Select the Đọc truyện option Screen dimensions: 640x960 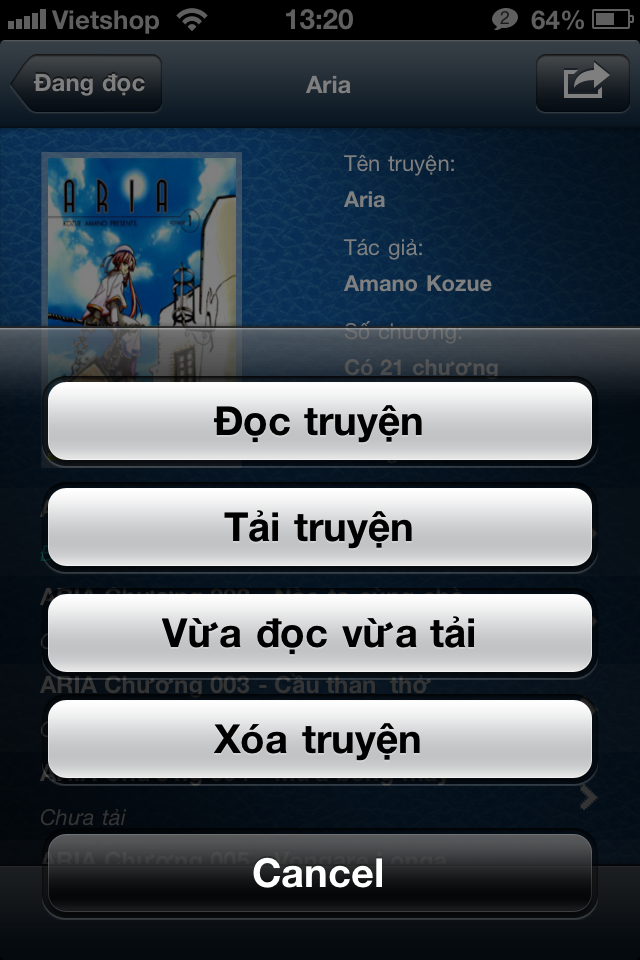(x=320, y=421)
